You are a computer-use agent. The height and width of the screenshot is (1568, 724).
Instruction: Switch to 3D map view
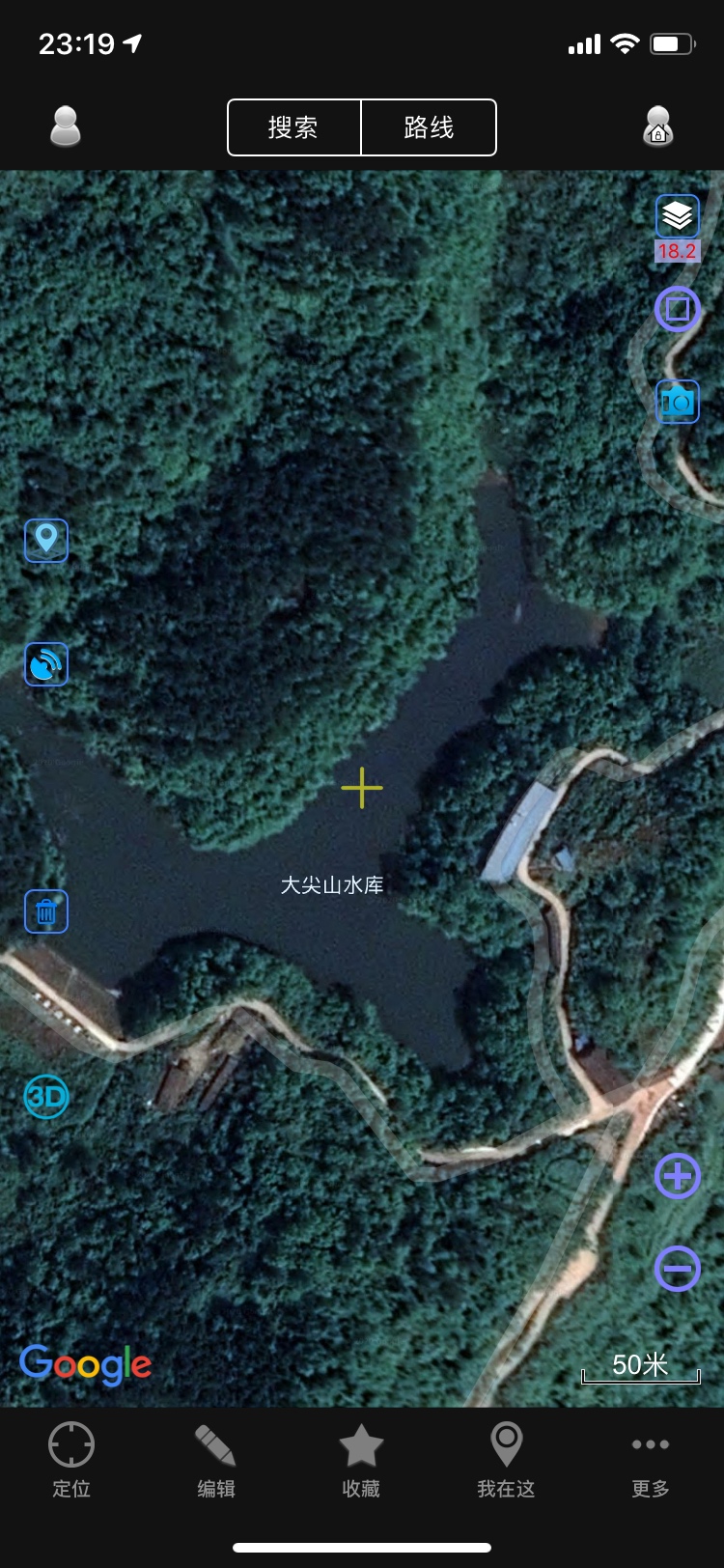[x=46, y=1097]
